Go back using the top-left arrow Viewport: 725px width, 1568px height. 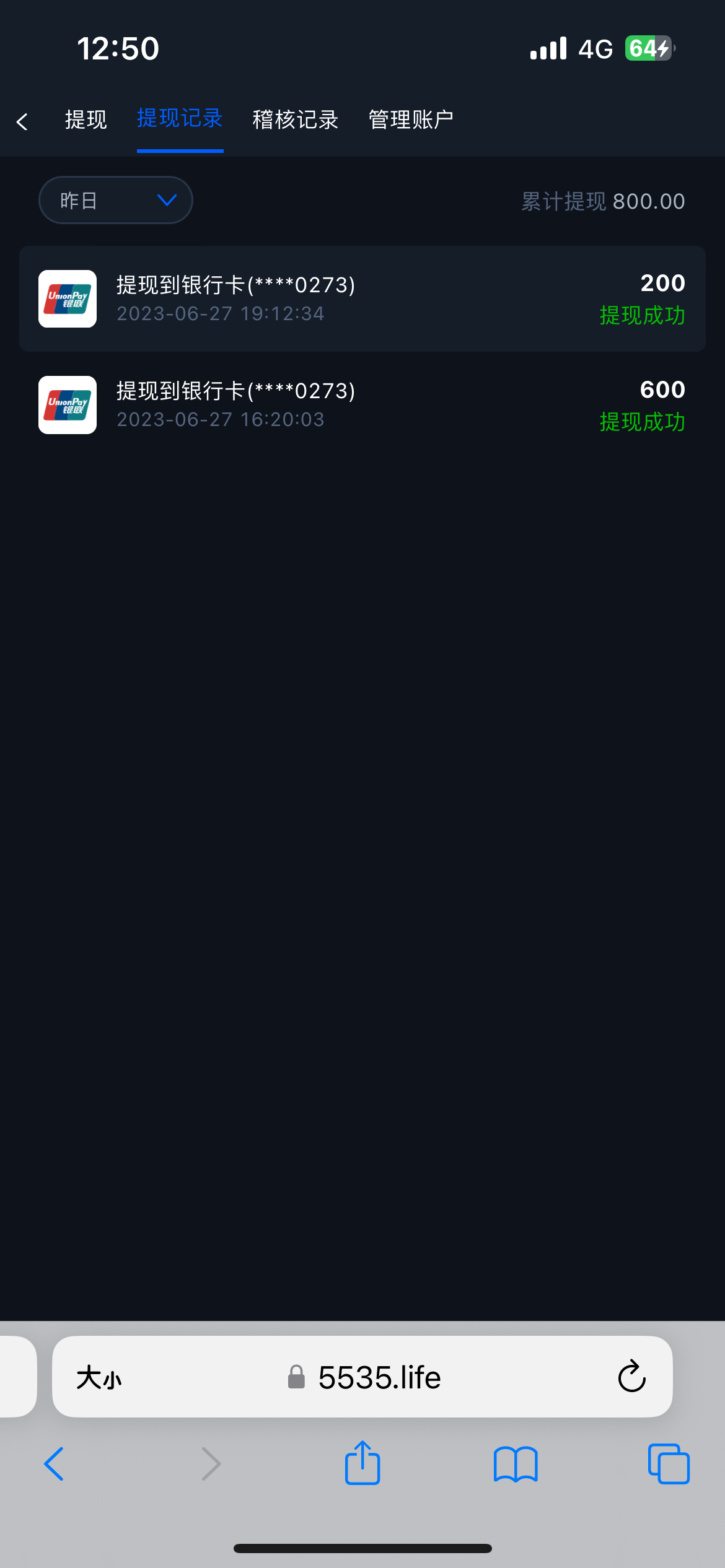(22, 121)
